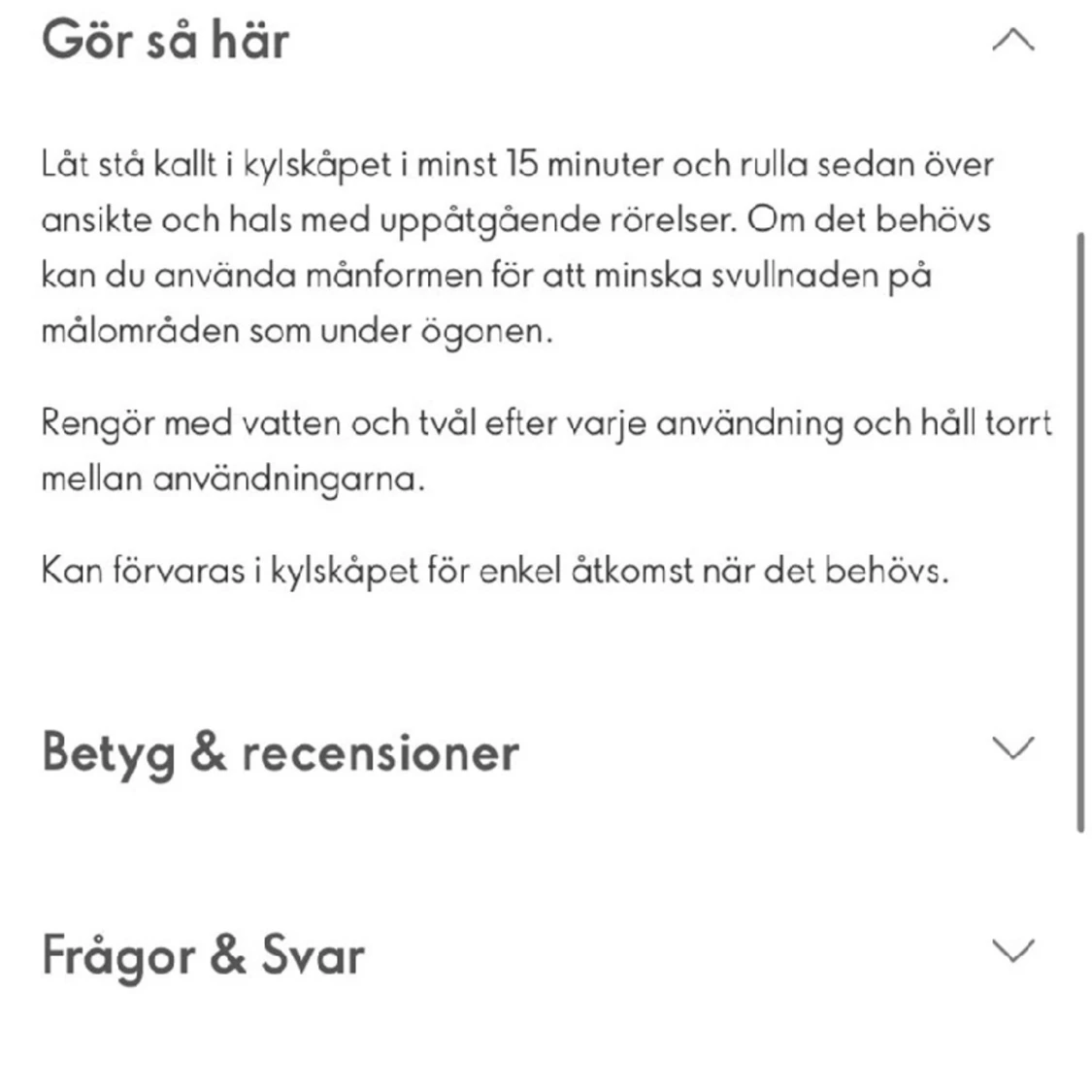
Task: Collapse the Gör så här section
Action: click(x=1013, y=41)
